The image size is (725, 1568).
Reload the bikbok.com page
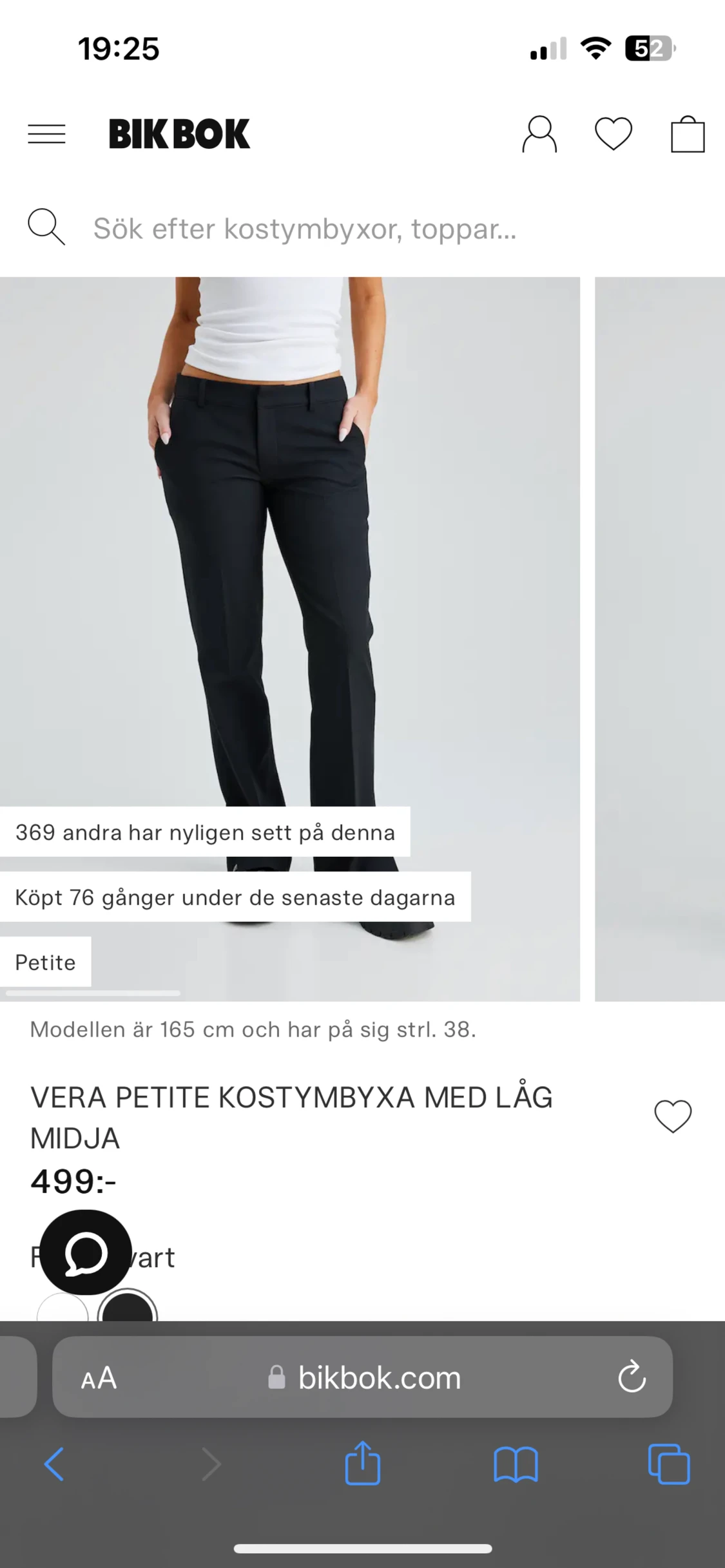[632, 1378]
